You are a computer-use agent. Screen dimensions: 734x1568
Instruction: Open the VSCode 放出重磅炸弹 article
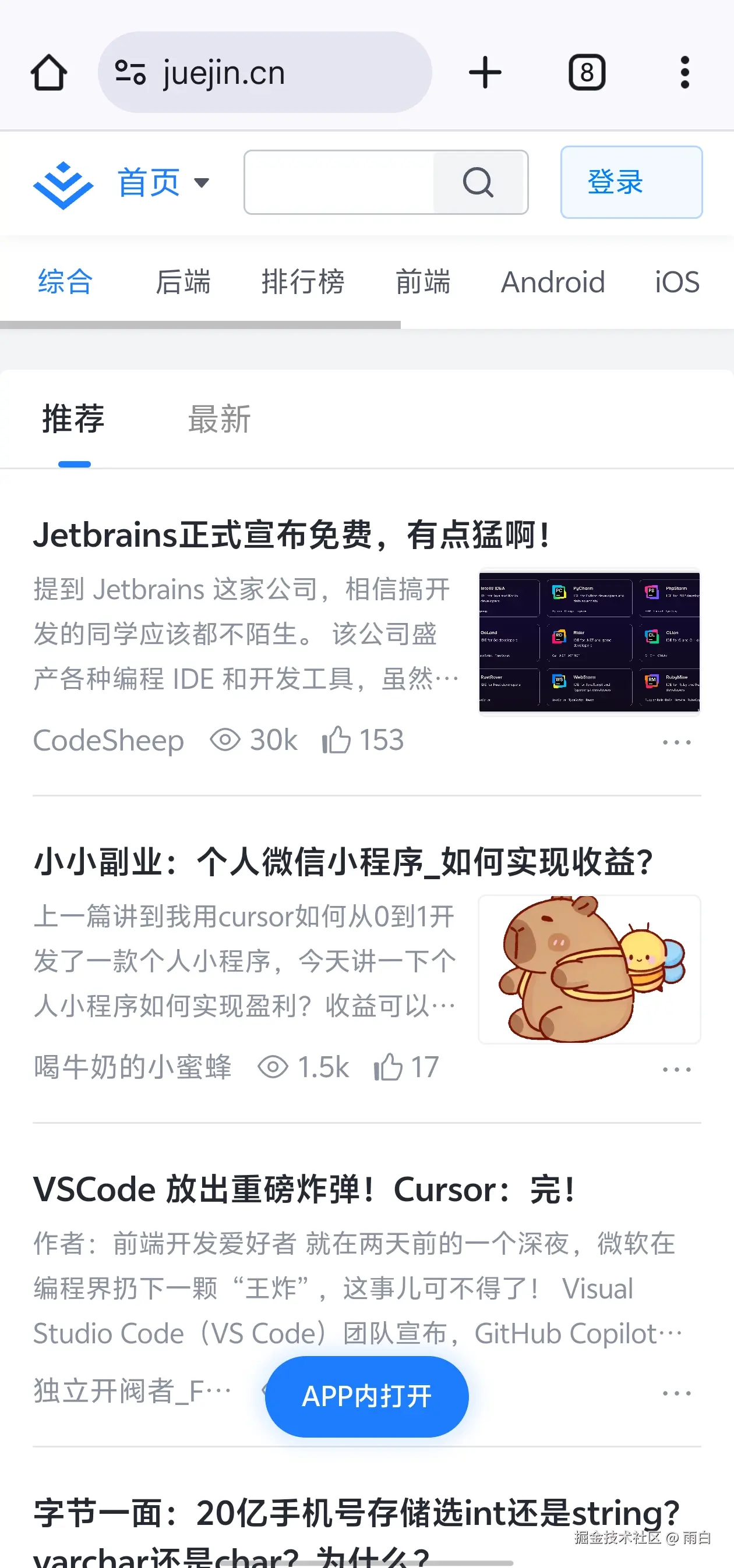tap(305, 1189)
